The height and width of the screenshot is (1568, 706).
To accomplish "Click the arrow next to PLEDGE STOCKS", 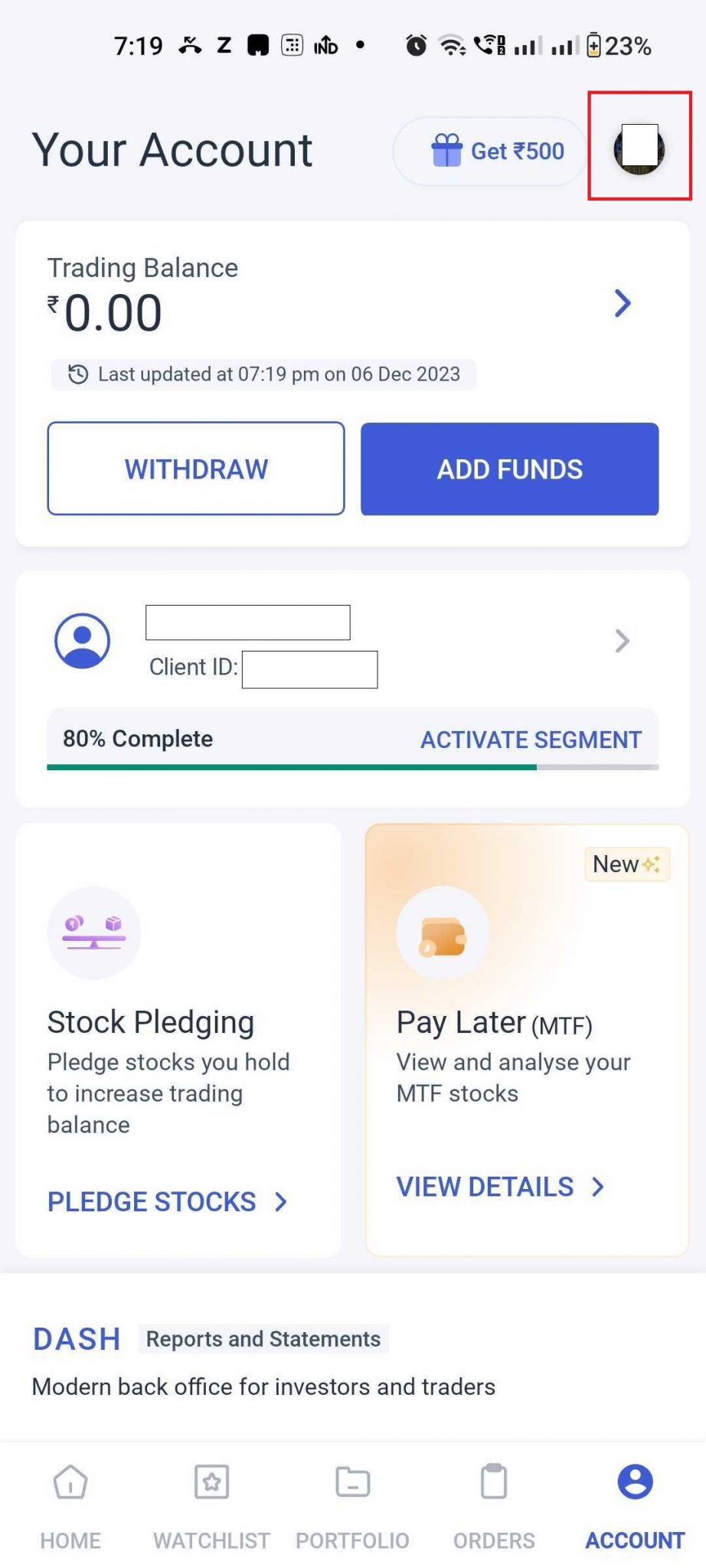I will point(280,1202).
